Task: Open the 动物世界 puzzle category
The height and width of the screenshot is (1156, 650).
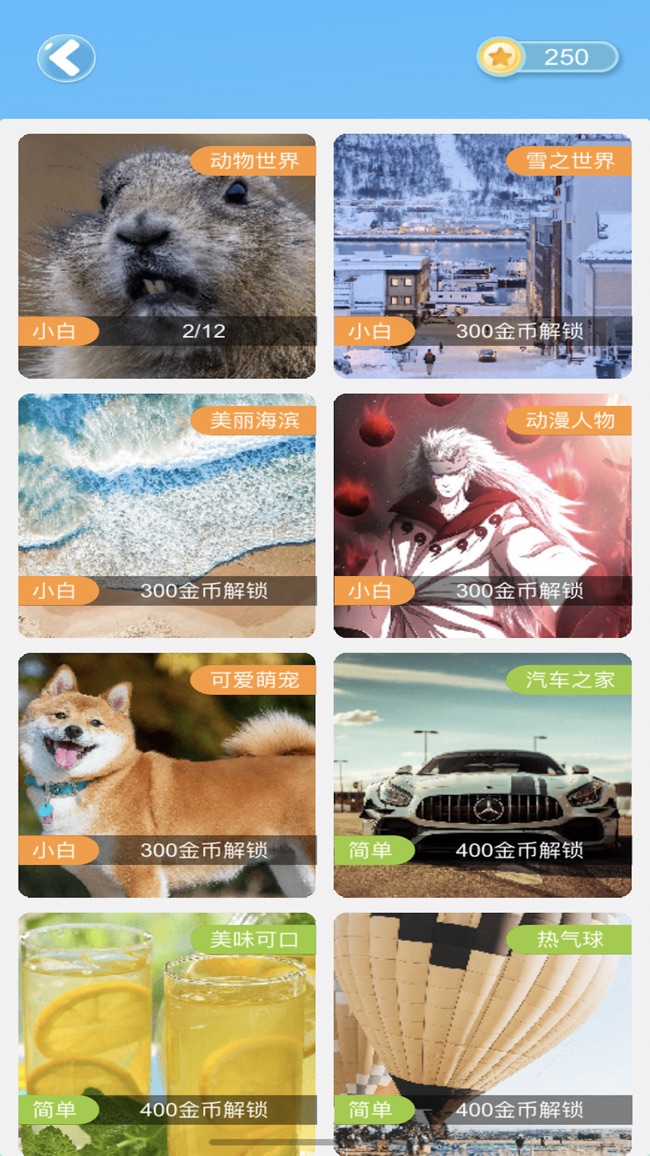Action: pyautogui.click(x=167, y=256)
